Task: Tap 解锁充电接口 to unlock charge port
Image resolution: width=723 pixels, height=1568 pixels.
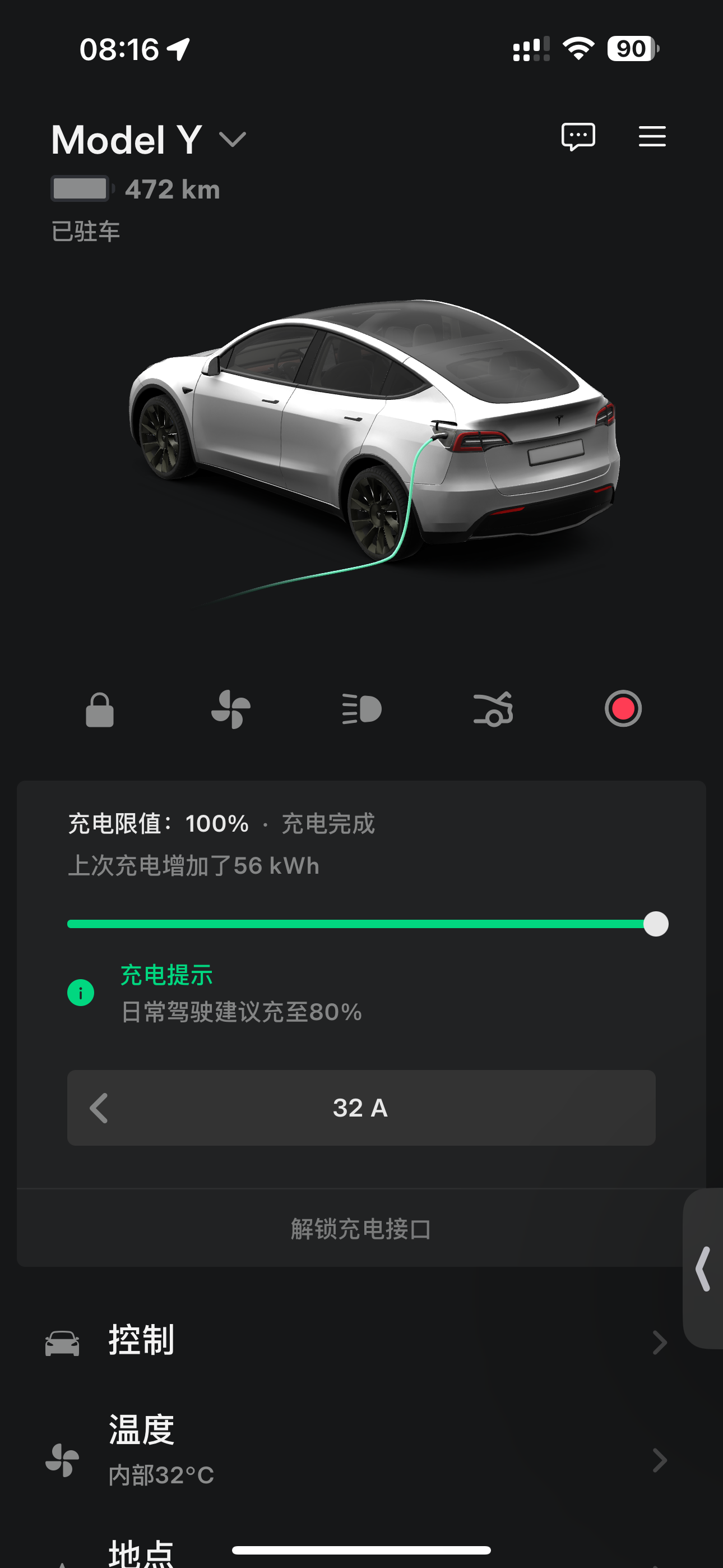Action: tap(361, 1228)
